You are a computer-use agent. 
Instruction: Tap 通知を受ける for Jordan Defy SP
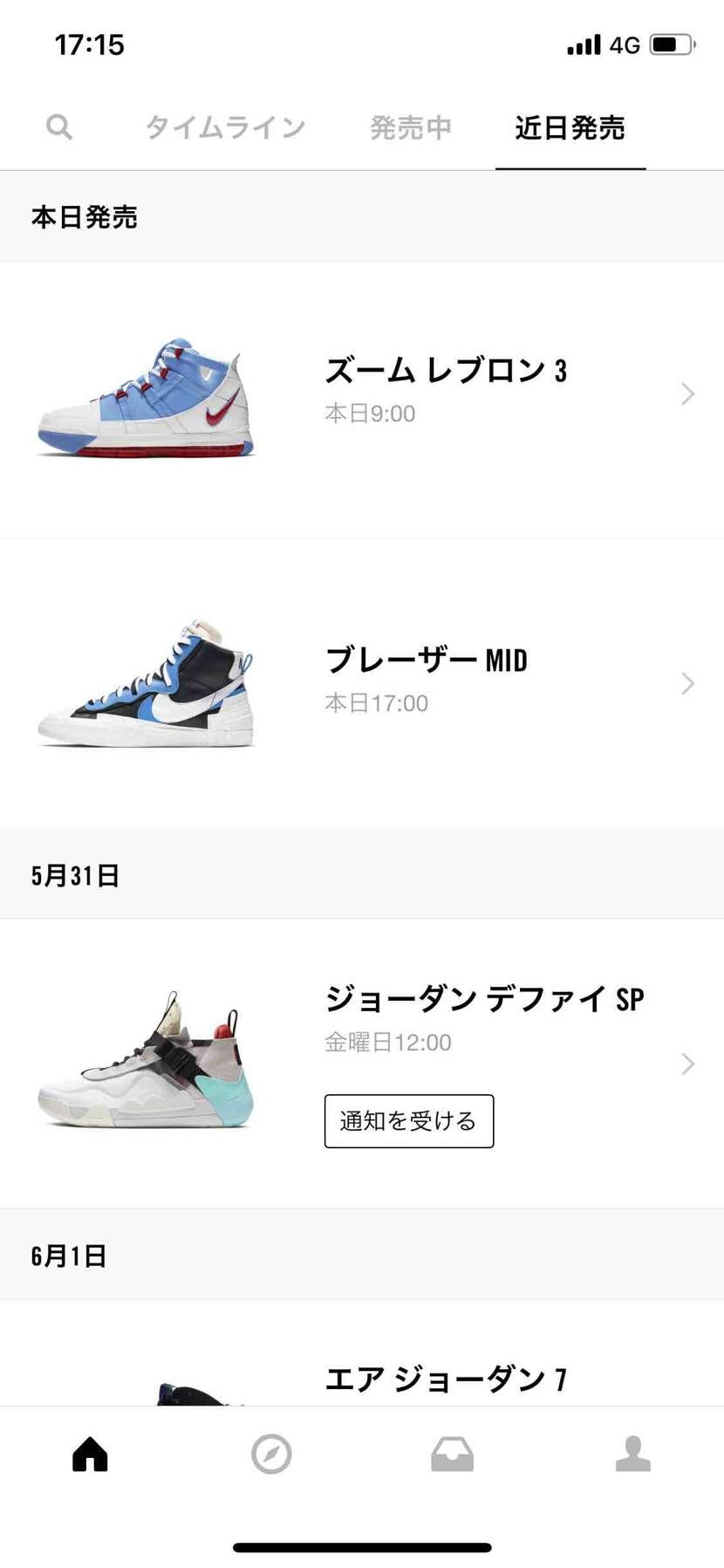pyautogui.click(x=408, y=1122)
